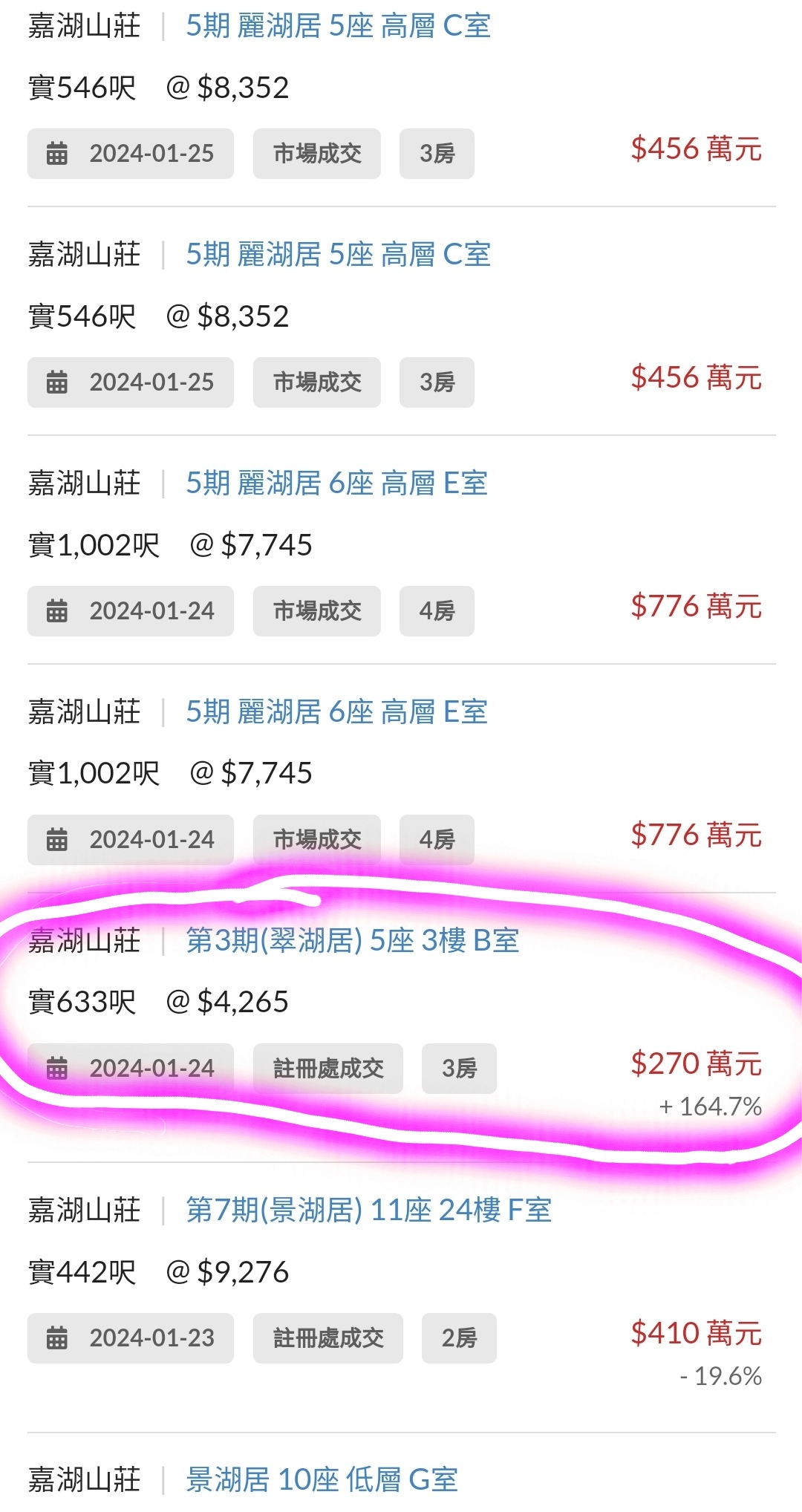Toggle the 4房 filter tag on the 麗湖居 6座 entry
The image size is (802, 1512).
[x=436, y=610]
